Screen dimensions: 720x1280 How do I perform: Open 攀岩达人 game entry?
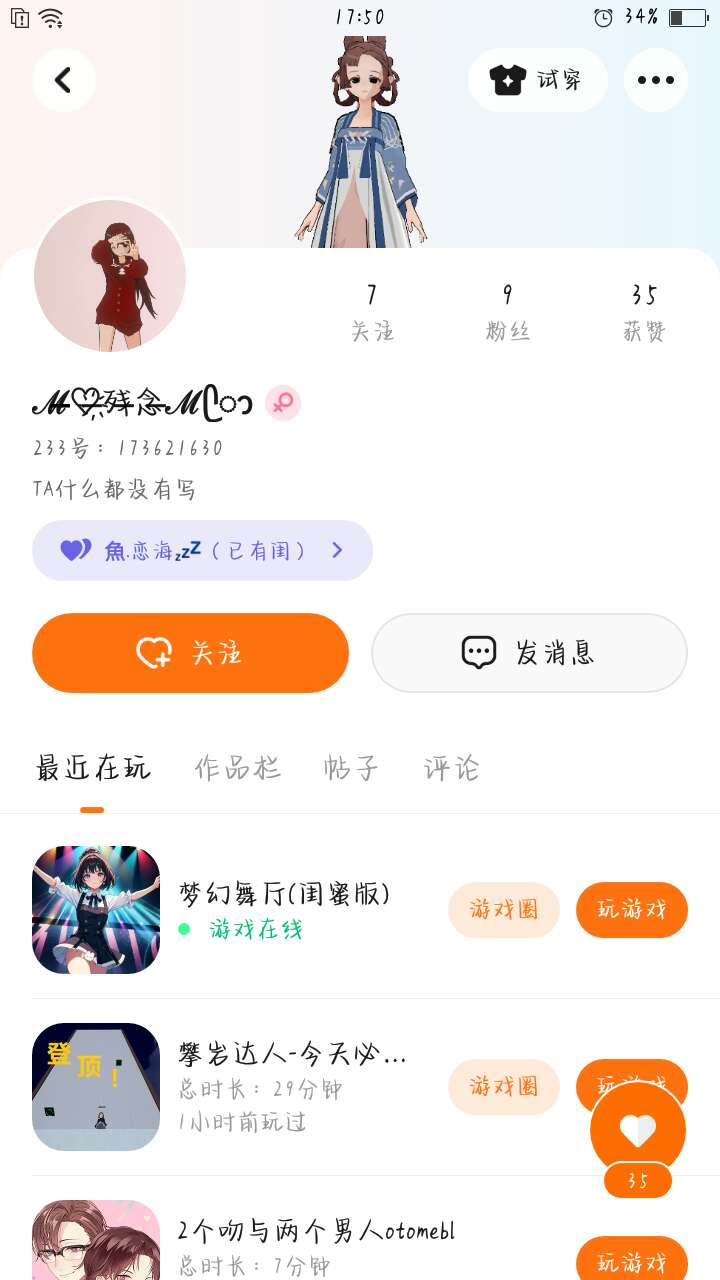click(292, 1055)
